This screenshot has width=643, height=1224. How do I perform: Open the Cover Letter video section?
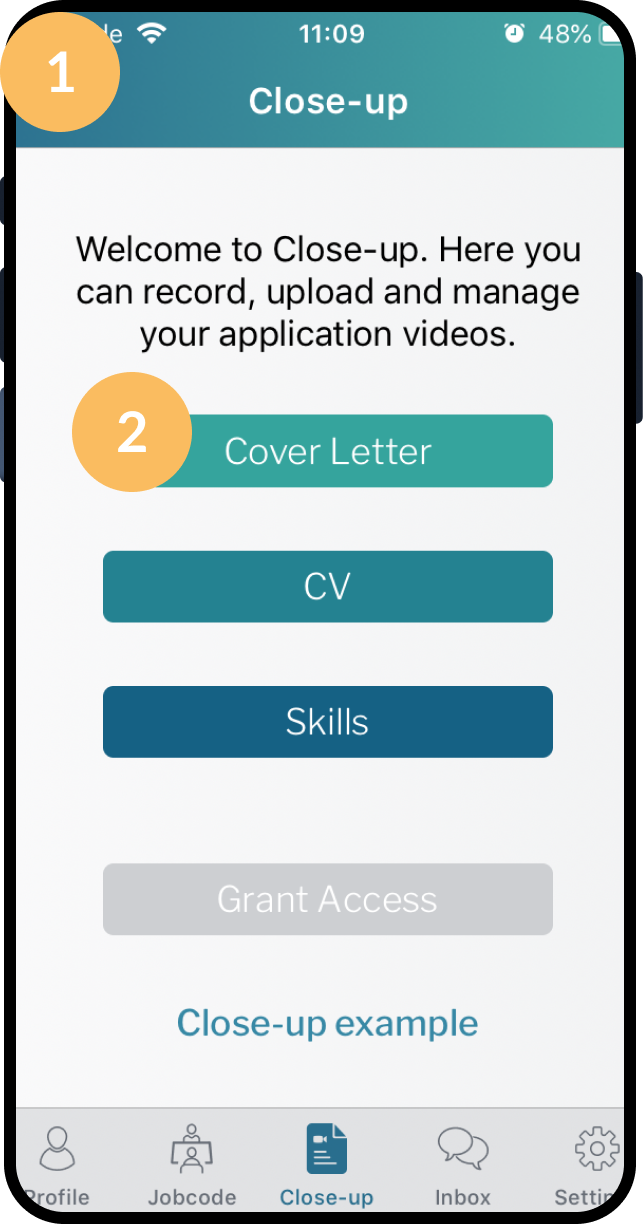click(x=328, y=451)
